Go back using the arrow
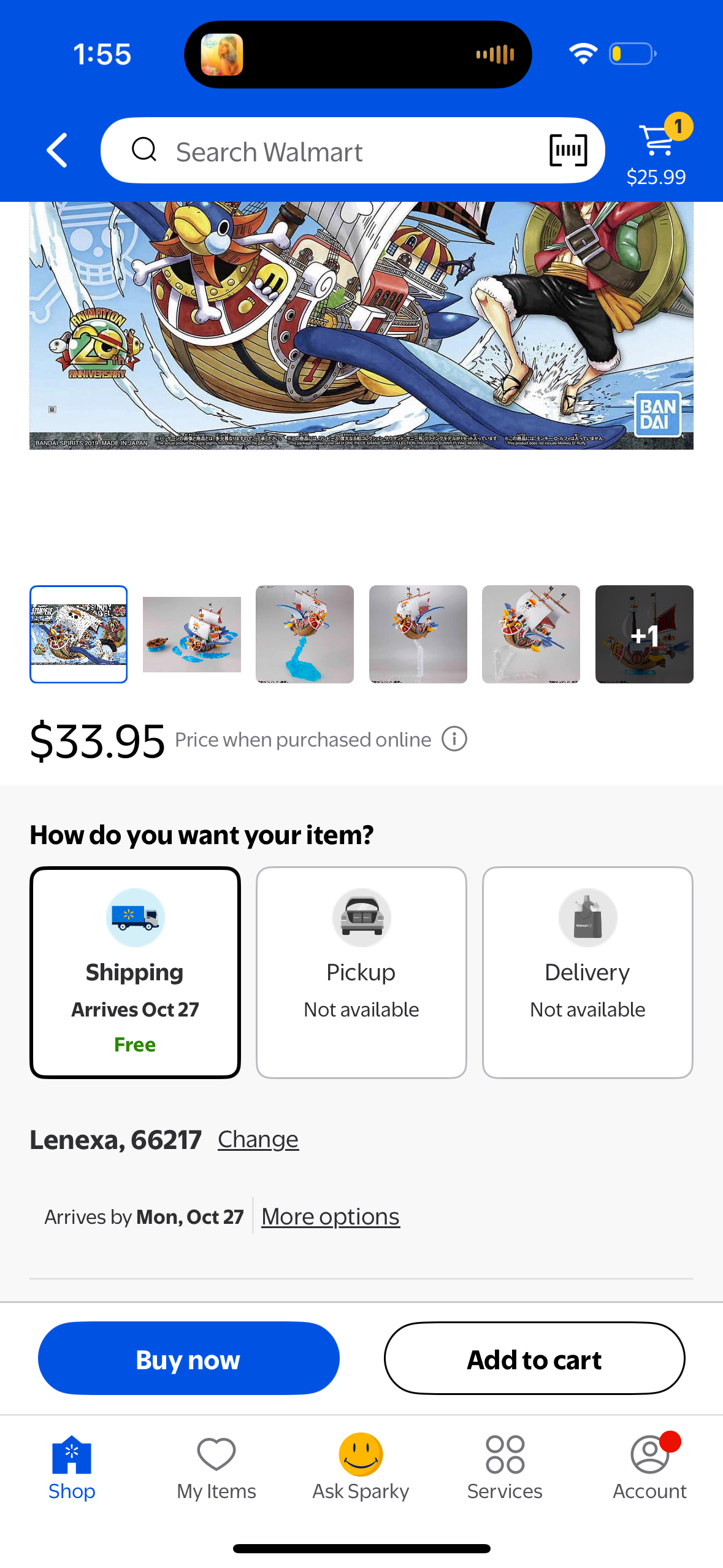 pyautogui.click(x=57, y=150)
